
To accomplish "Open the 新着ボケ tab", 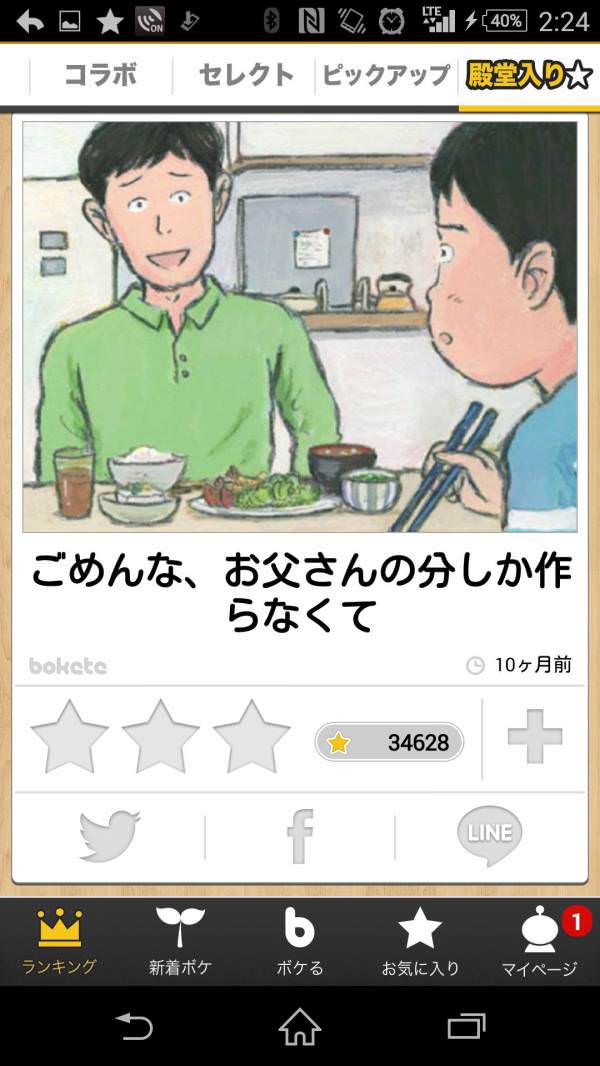I will [x=180, y=942].
